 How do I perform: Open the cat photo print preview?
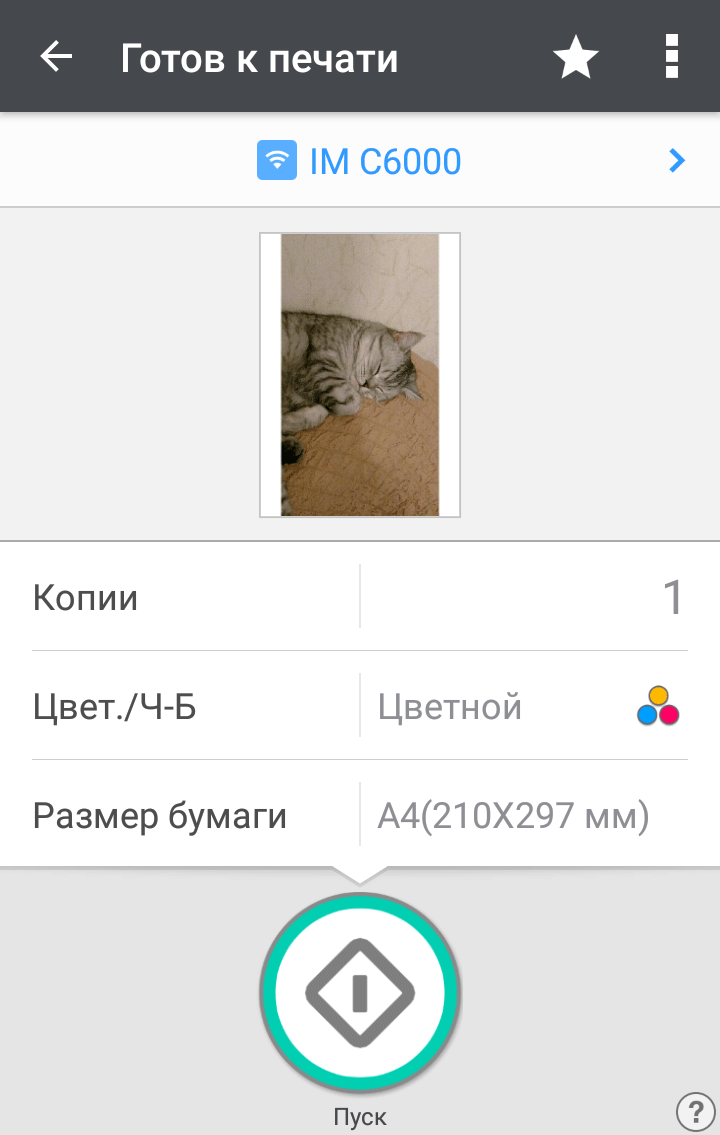point(360,375)
